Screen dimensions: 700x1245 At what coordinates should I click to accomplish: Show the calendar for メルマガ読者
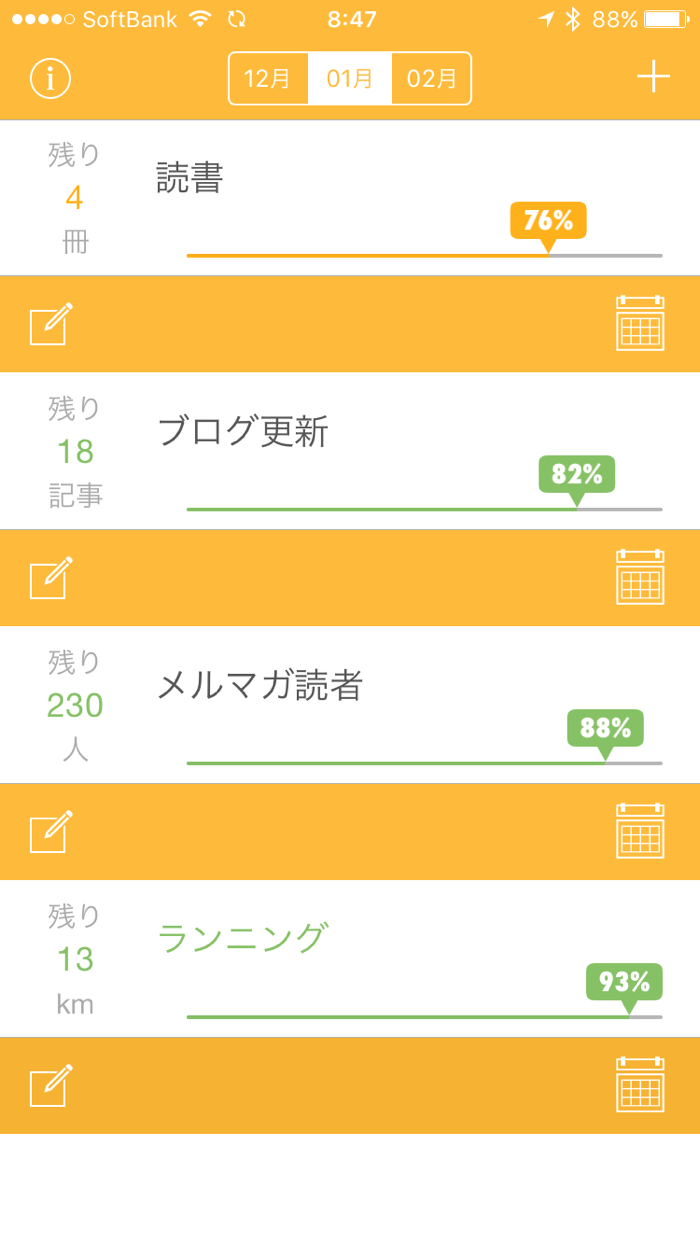(640, 831)
